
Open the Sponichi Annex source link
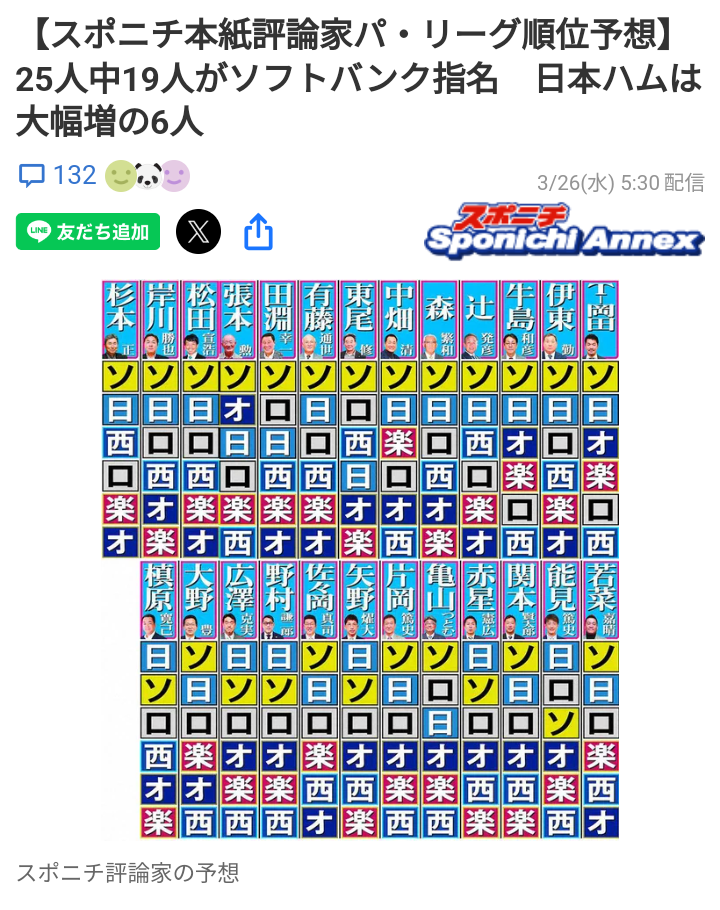pos(563,231)
